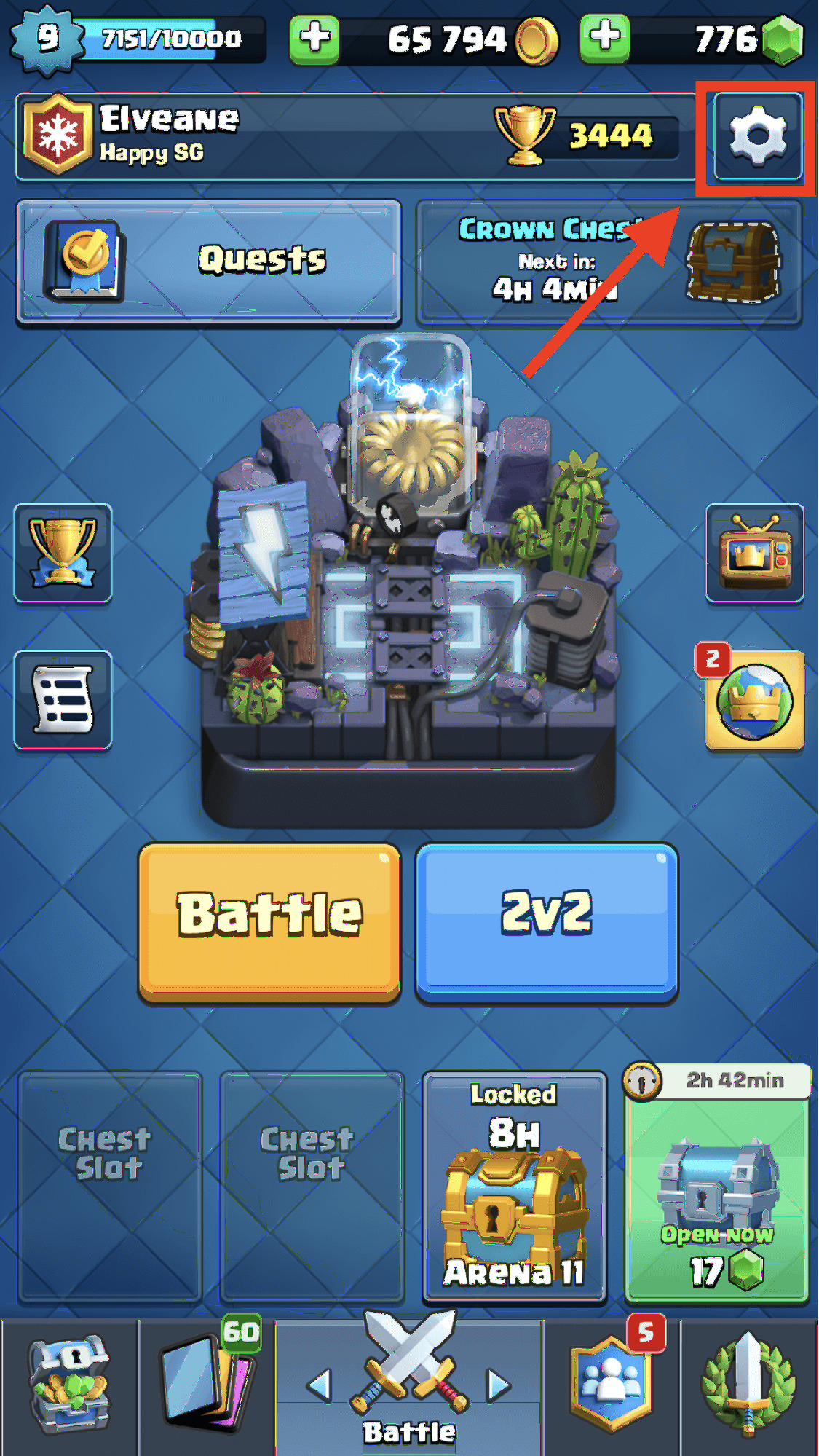Tap the right arrow beside Battle tab
Viewport: 819px width, 1456px height.
tap(499, 1385)
